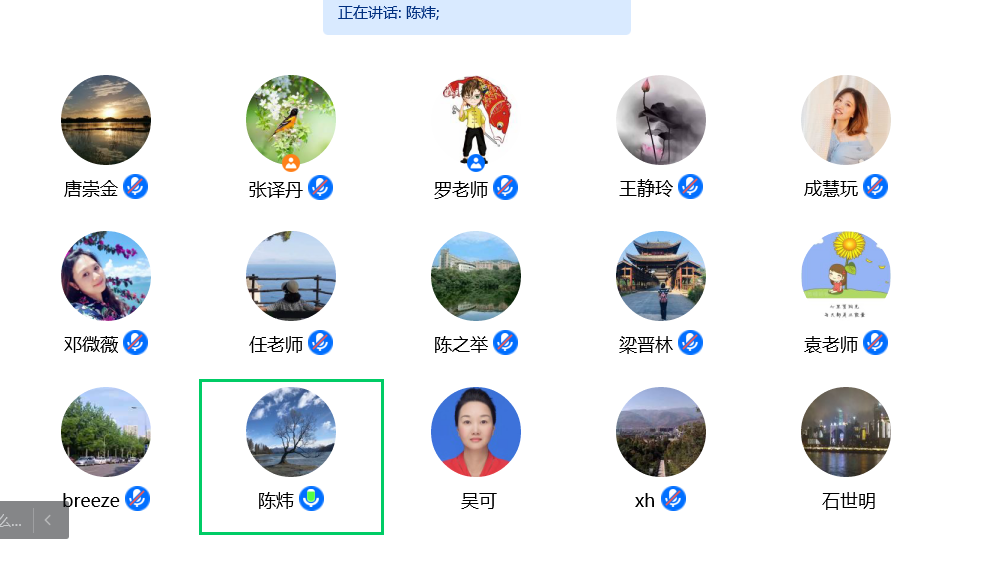Open 邓微薇's participant tile
Screen dimensions: 996x577
[106, 276]
